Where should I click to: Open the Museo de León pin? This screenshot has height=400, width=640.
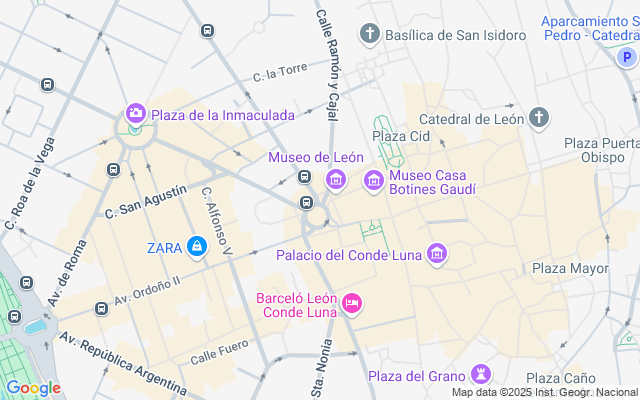[336, 179]
